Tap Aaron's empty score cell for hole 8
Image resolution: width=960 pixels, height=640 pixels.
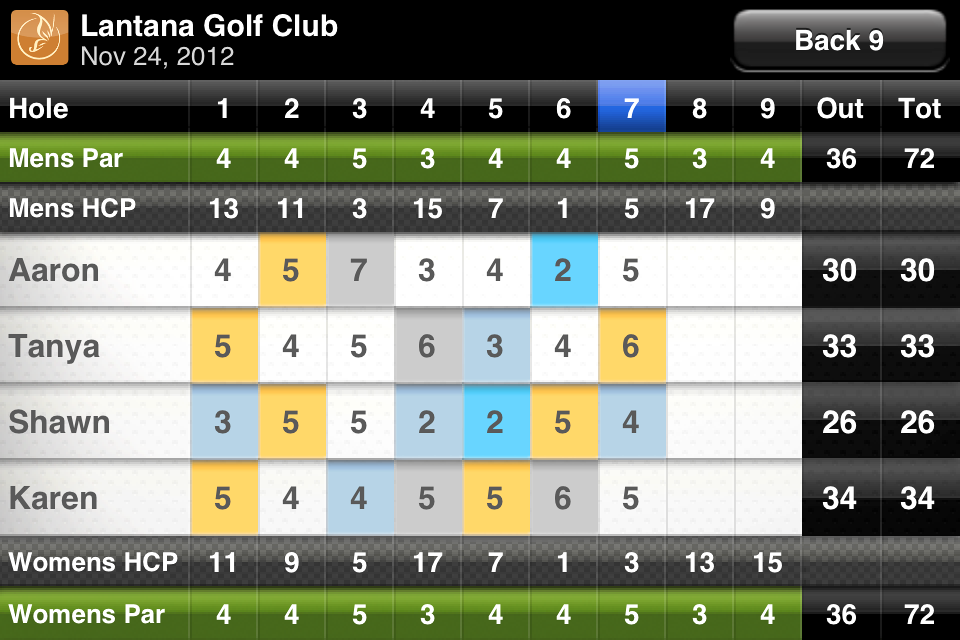click(699, 271)
